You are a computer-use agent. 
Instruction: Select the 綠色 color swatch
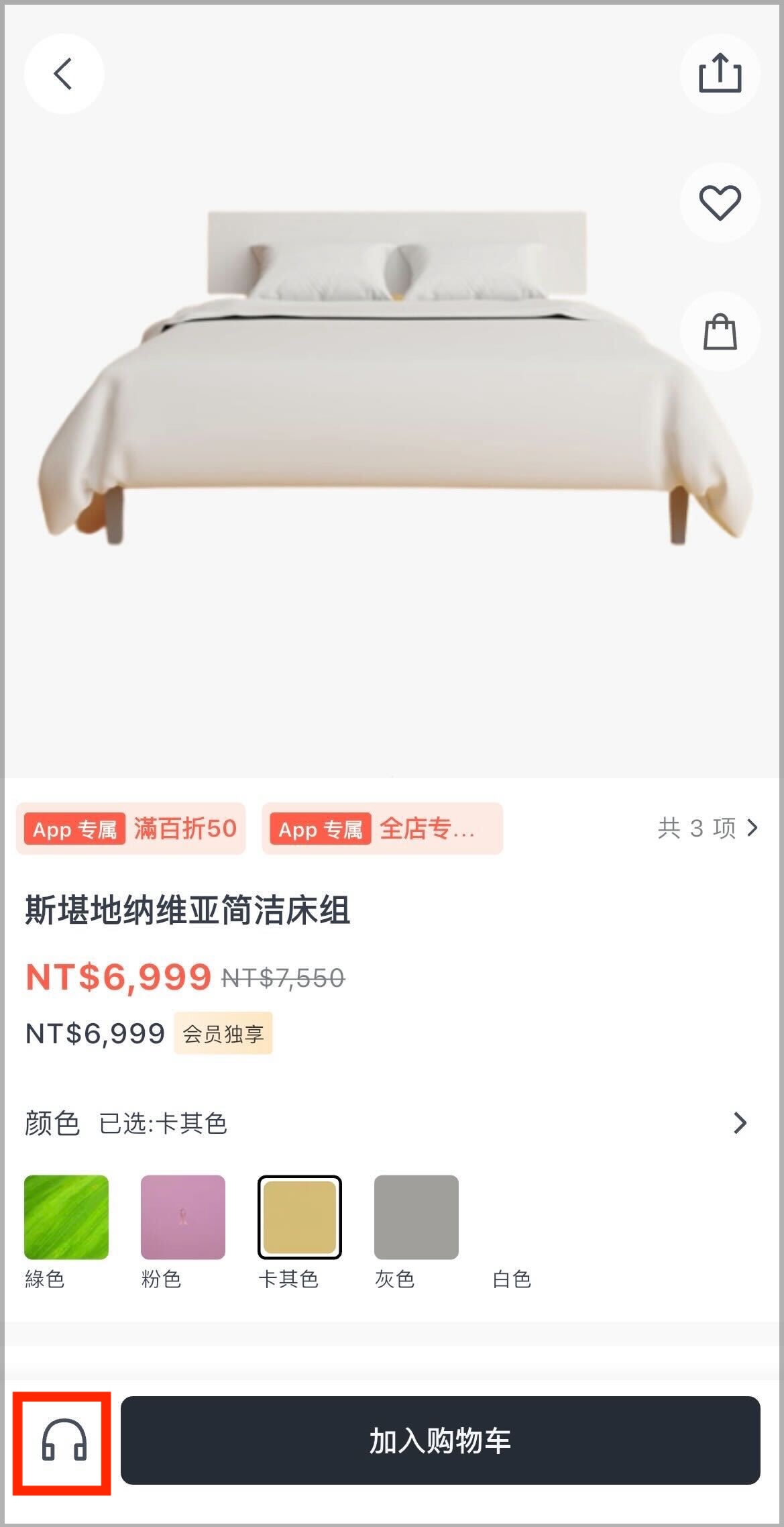coord(66,1217)
